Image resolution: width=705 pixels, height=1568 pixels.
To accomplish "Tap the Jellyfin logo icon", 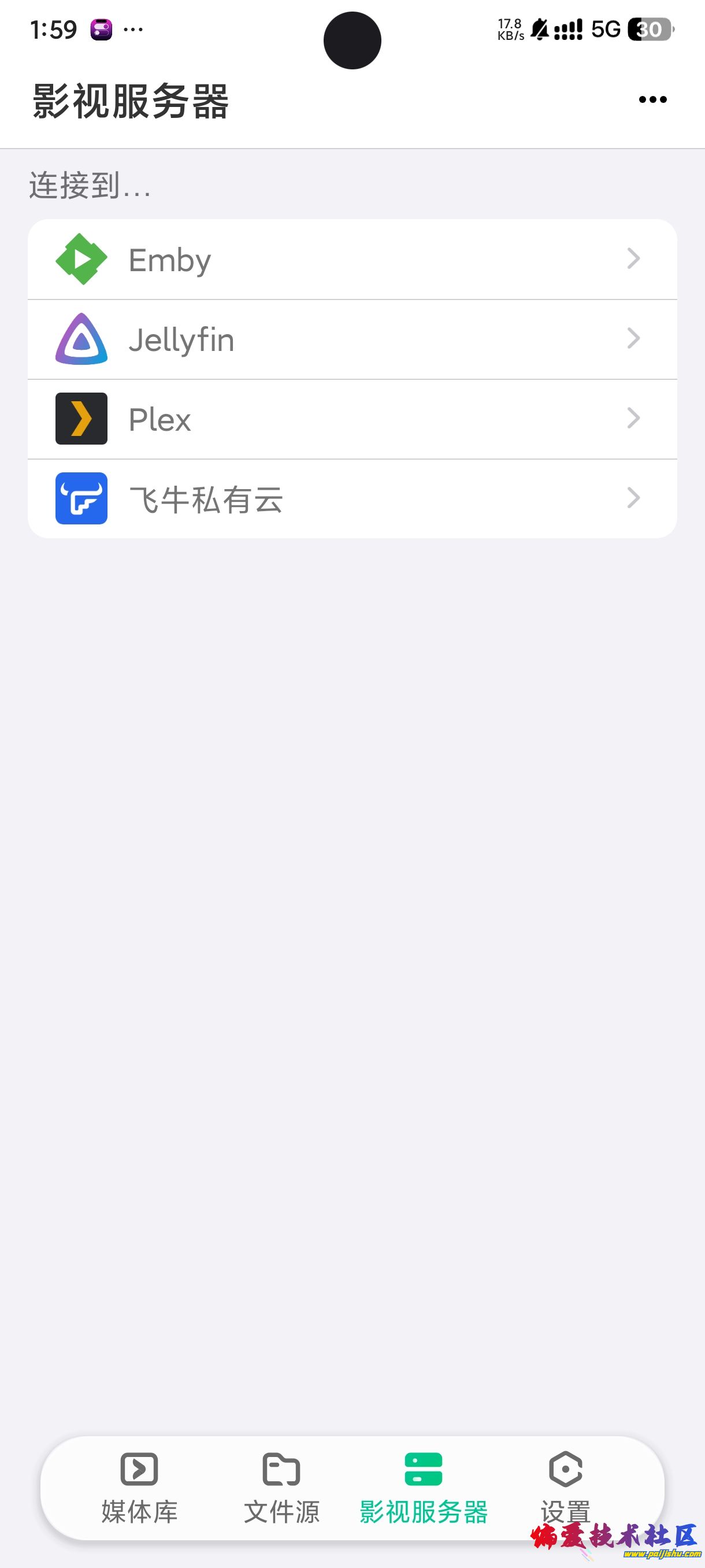I will 81,339.
